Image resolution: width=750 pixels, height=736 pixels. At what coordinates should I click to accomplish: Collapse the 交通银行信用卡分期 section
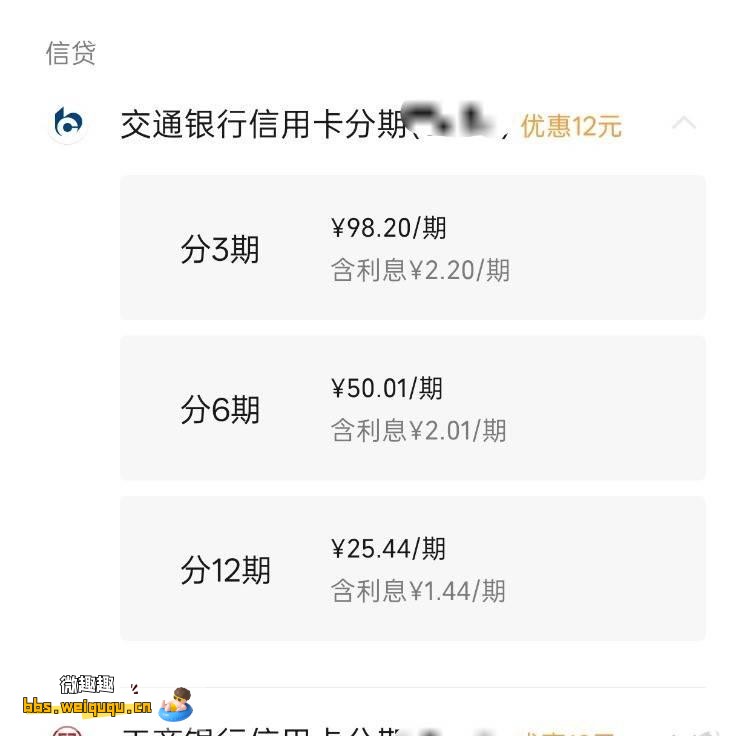point(684,123)
